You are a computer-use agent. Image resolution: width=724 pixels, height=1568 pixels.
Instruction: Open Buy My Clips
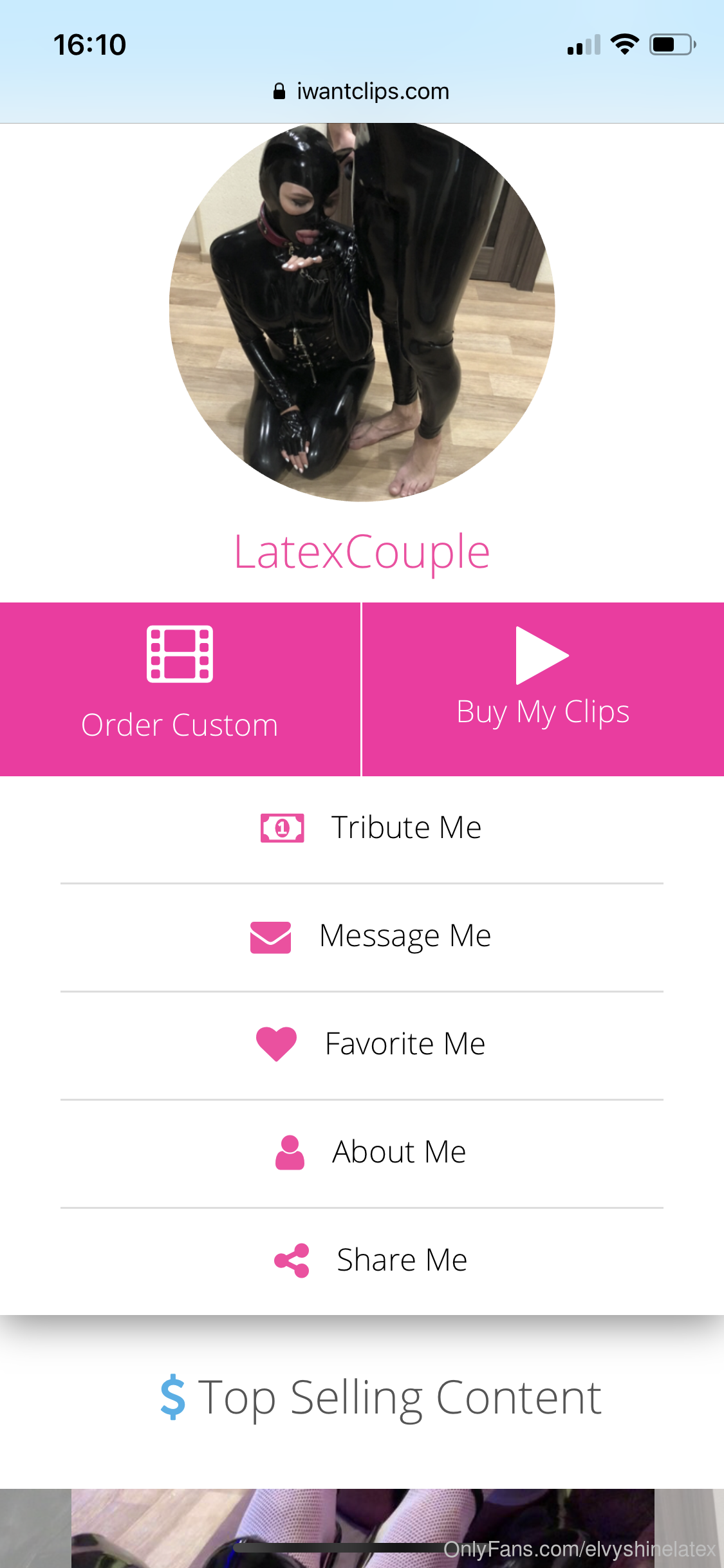coord(543,689)
